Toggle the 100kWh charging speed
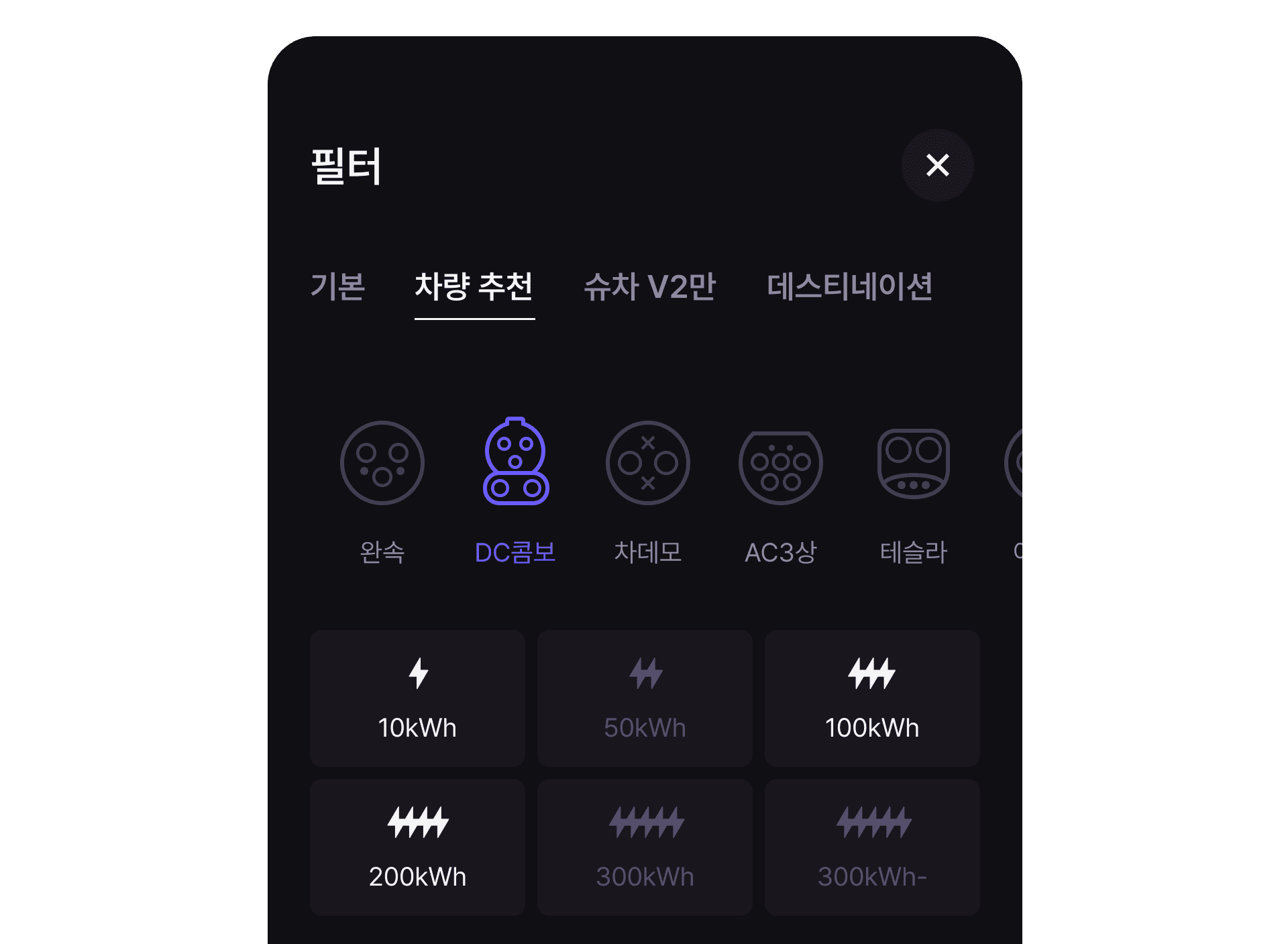This screenshot has width=1288, height=944. 872,698
